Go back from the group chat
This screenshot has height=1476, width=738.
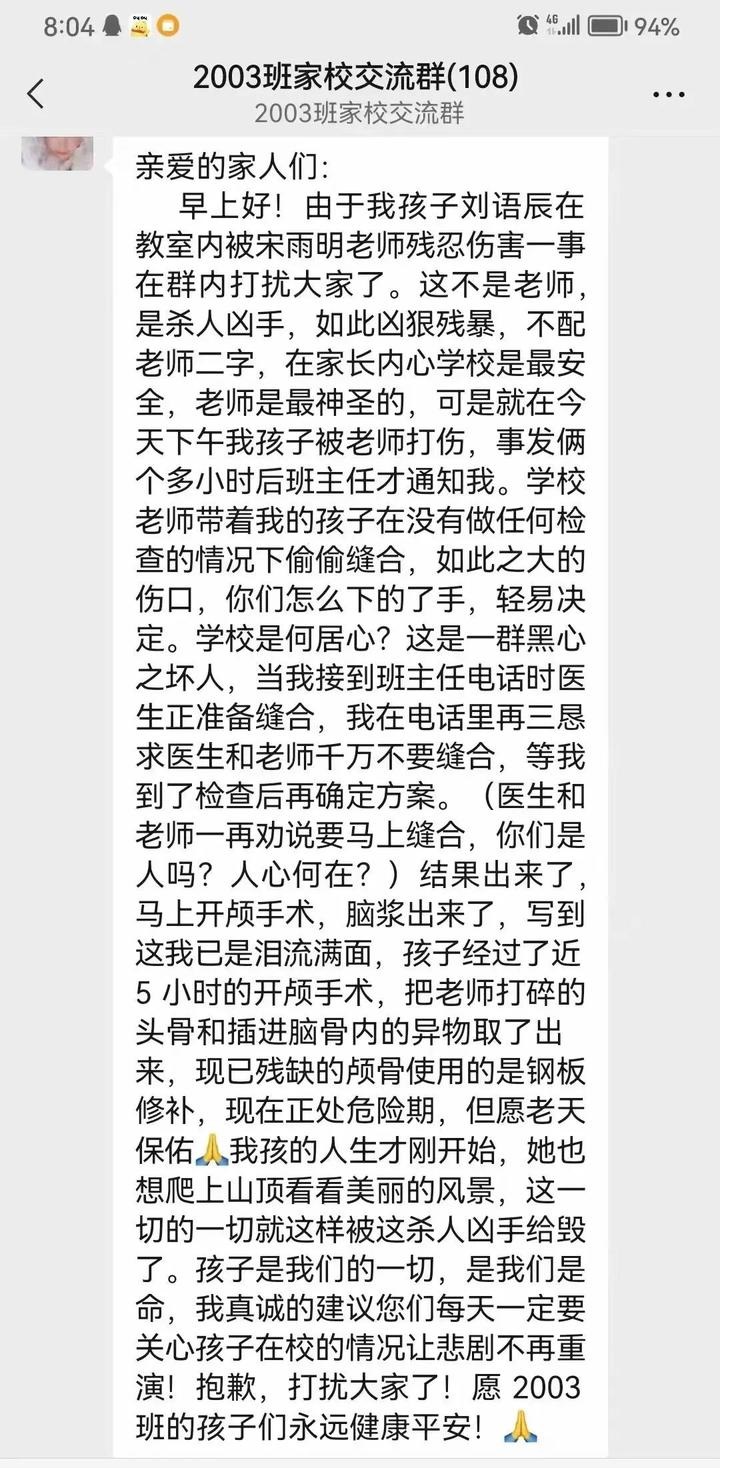36,94
